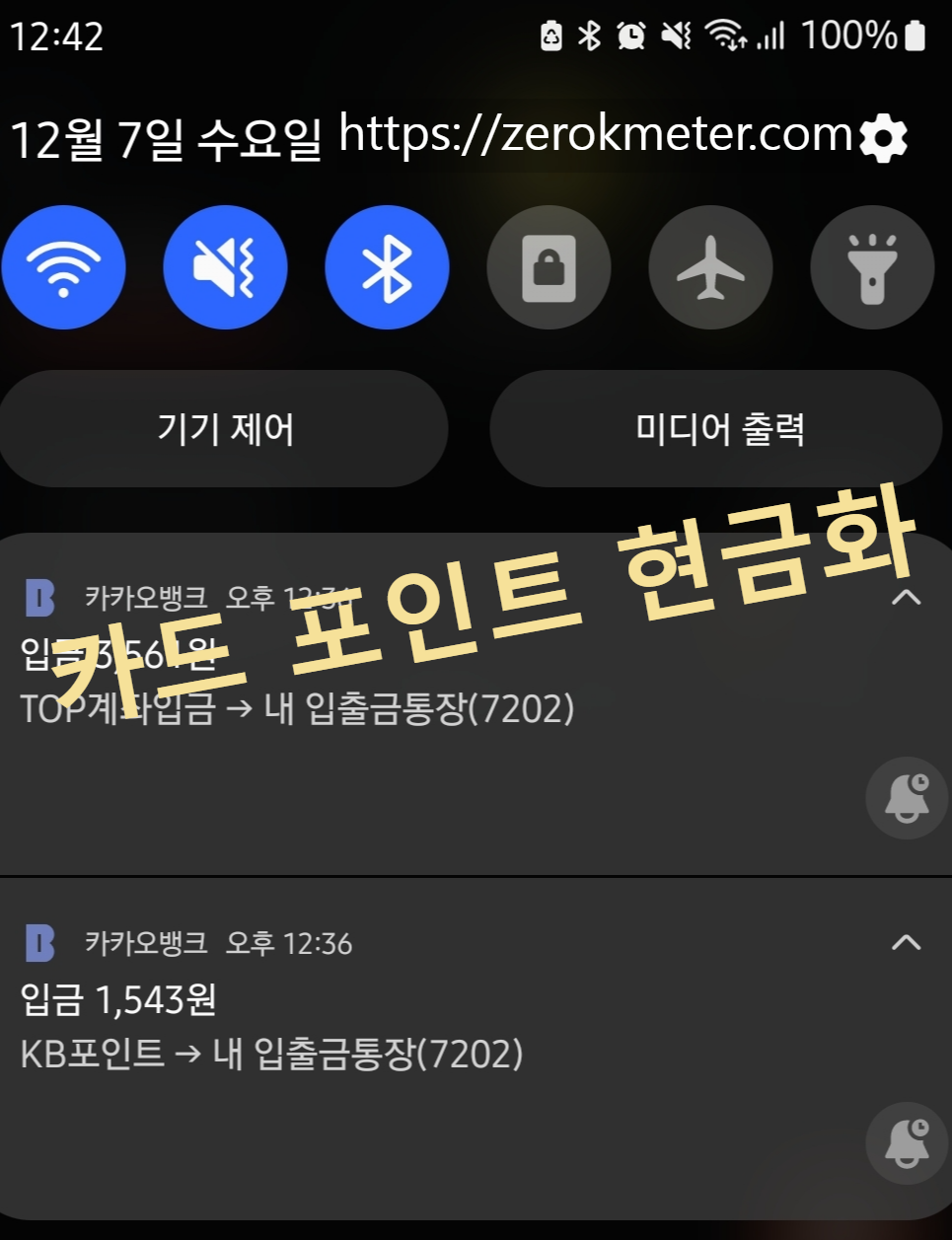Enable airplane mode
The image size is (952, 1240).
pyautogui.click(x=710, y=267)
